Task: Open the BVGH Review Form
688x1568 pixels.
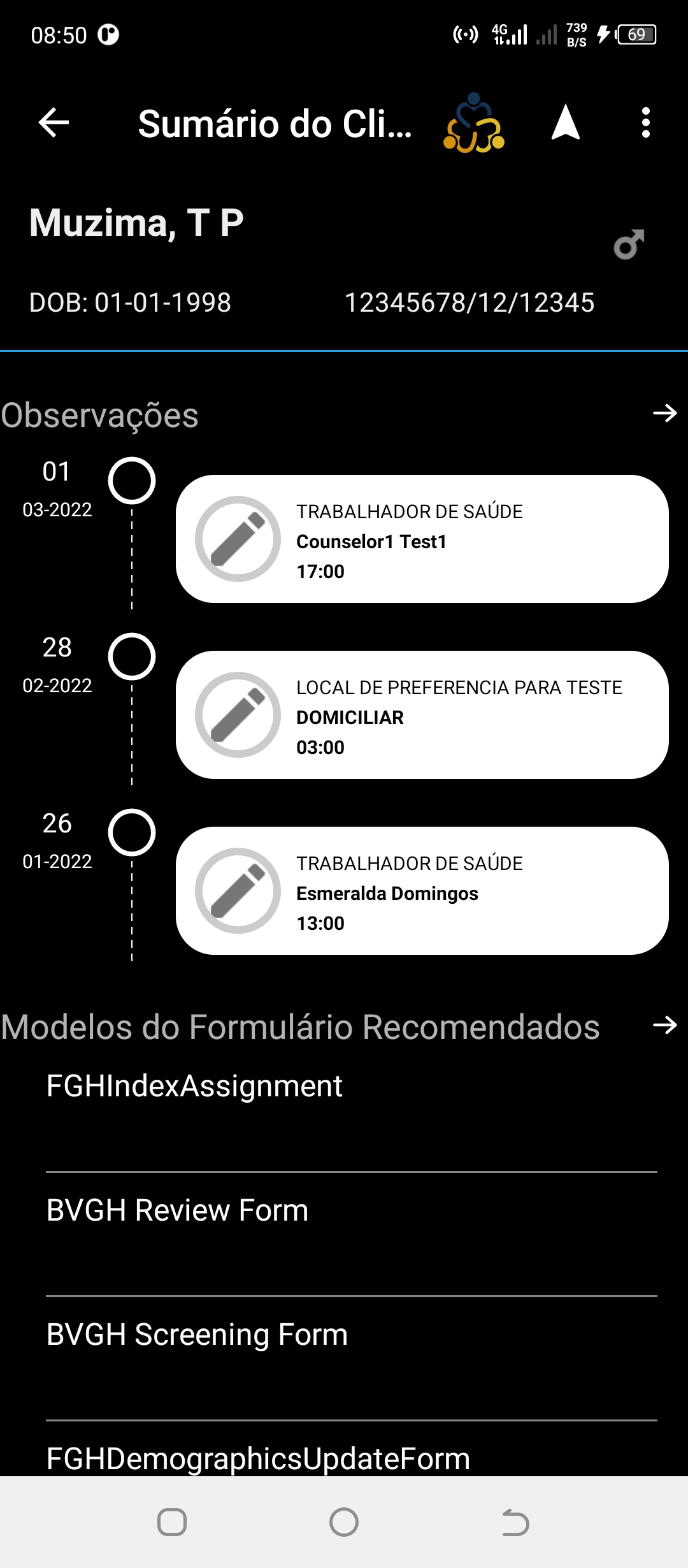Action: click(352, 1235)
